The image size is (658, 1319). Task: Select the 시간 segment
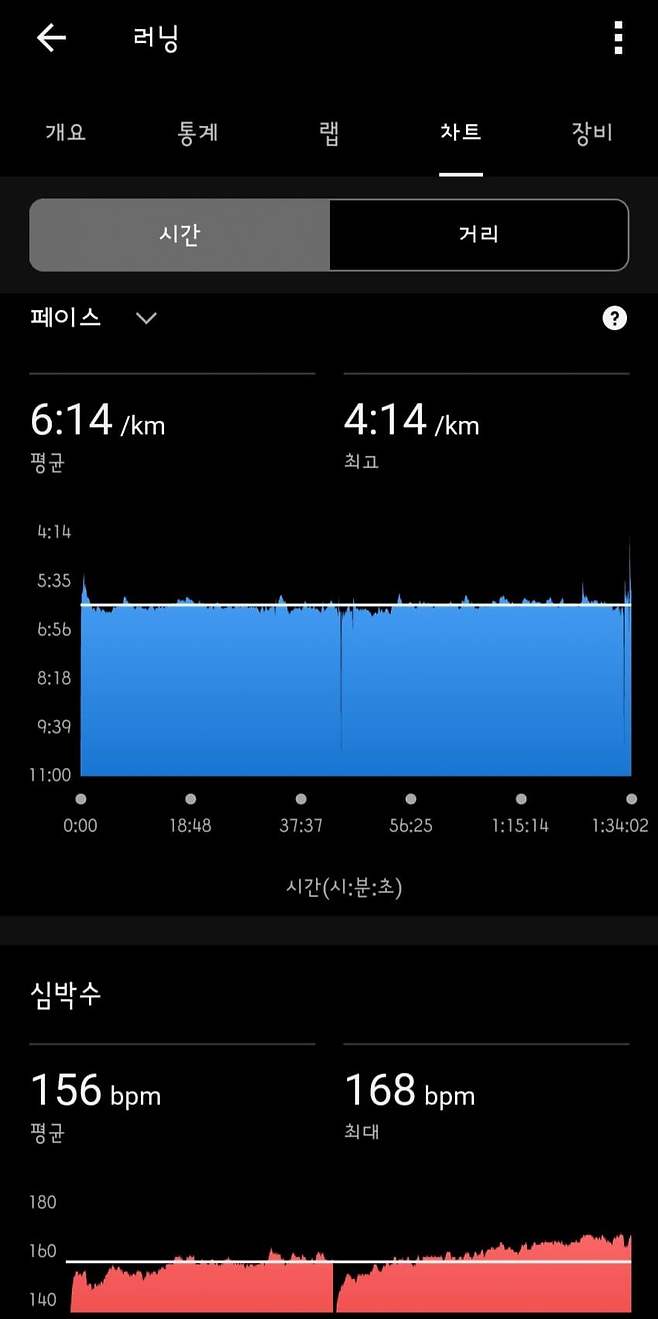(180, 235)
